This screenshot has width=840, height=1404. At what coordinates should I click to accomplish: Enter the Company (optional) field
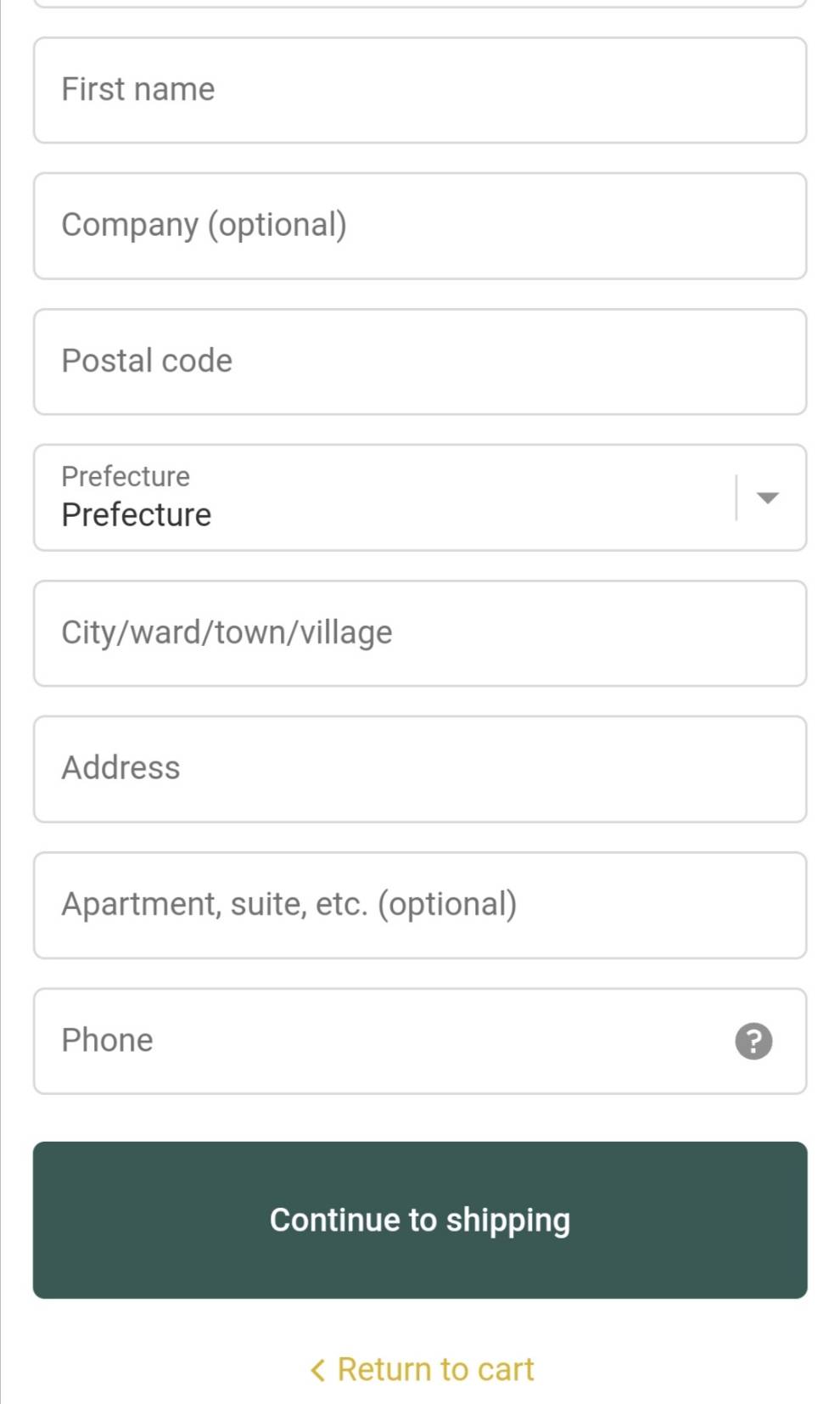[420, 226]
